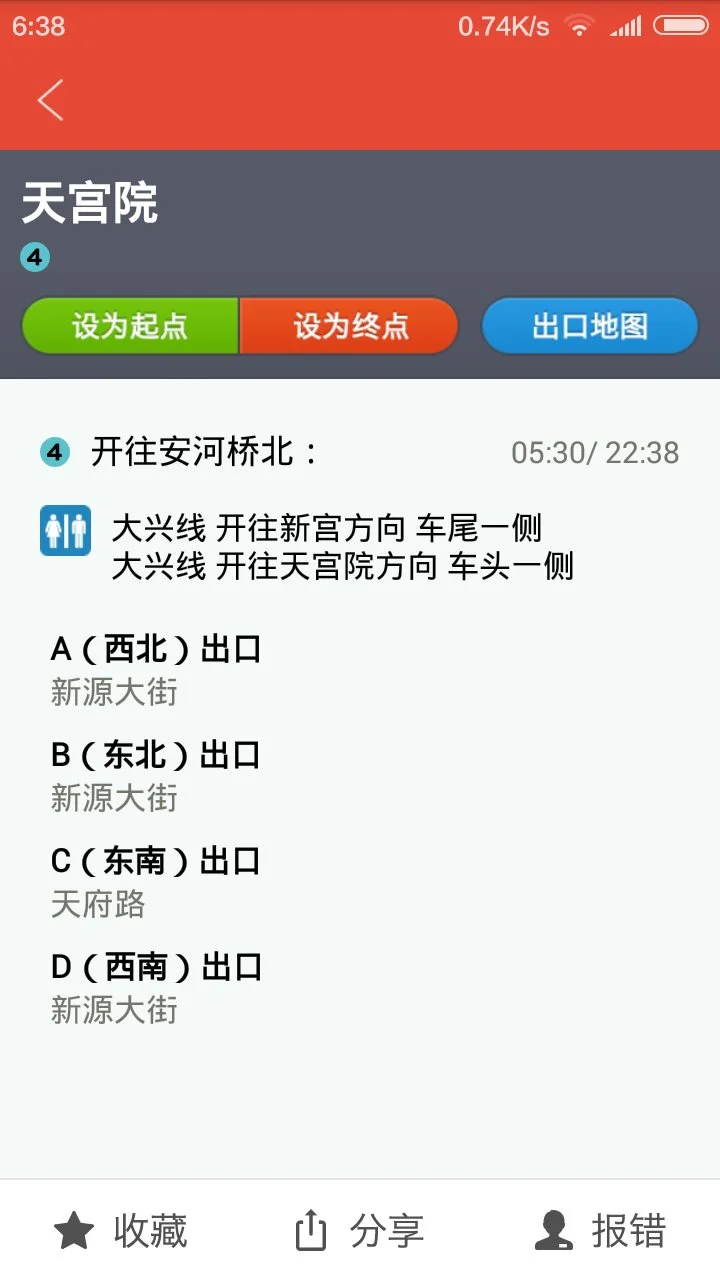Select exit A（西北）出口

[x=156, y=648]
